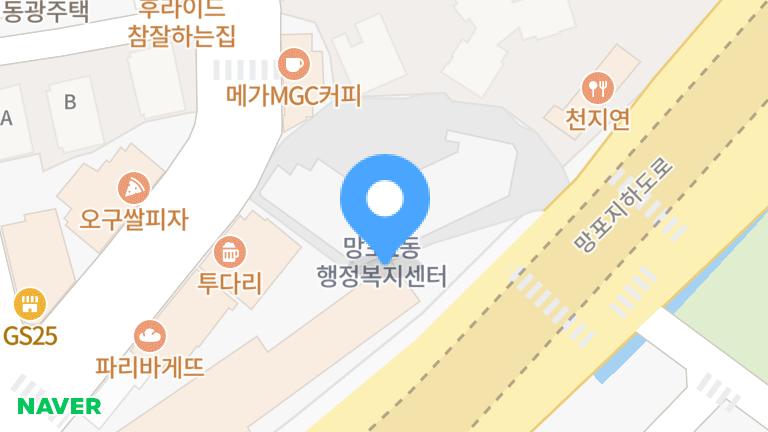Open the 오구쌀피자 pizza marker
The height and width of the screenshot is (432, 768).
point(133,187)
